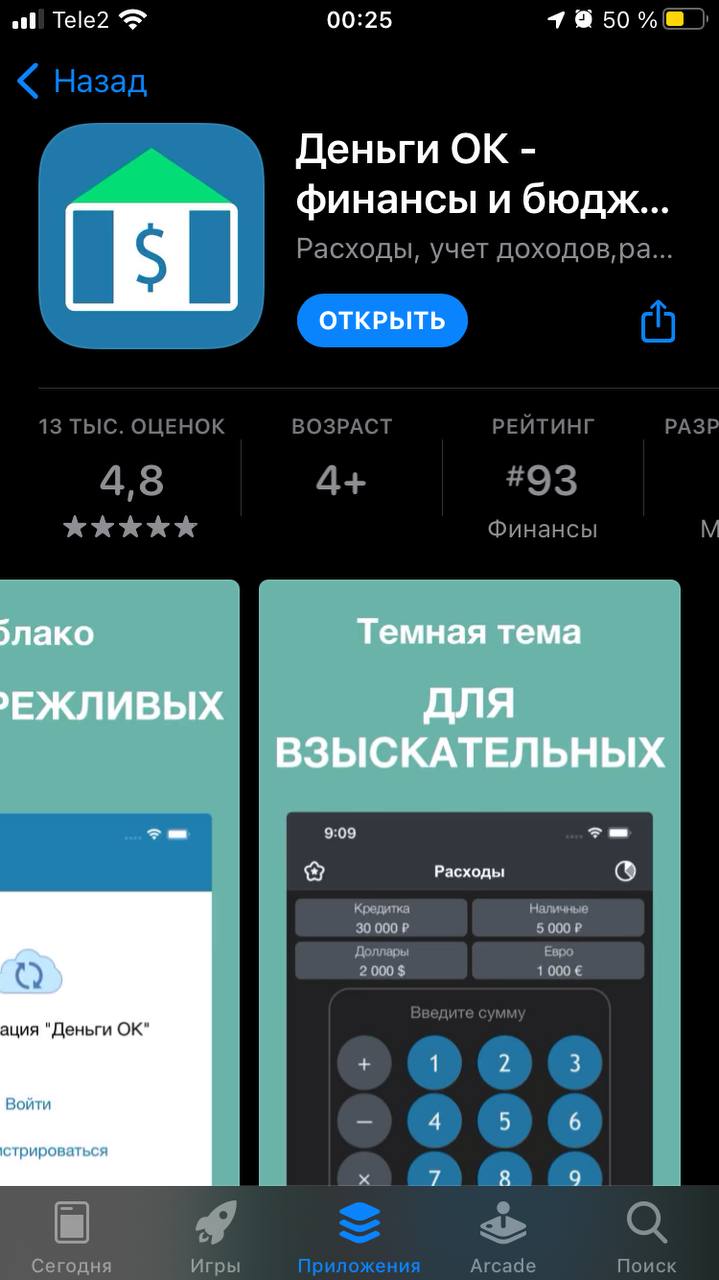The height and width of the screenshot is (1280, 719).
Task: Switch to the Игры tab
Action: point(216,1236)
